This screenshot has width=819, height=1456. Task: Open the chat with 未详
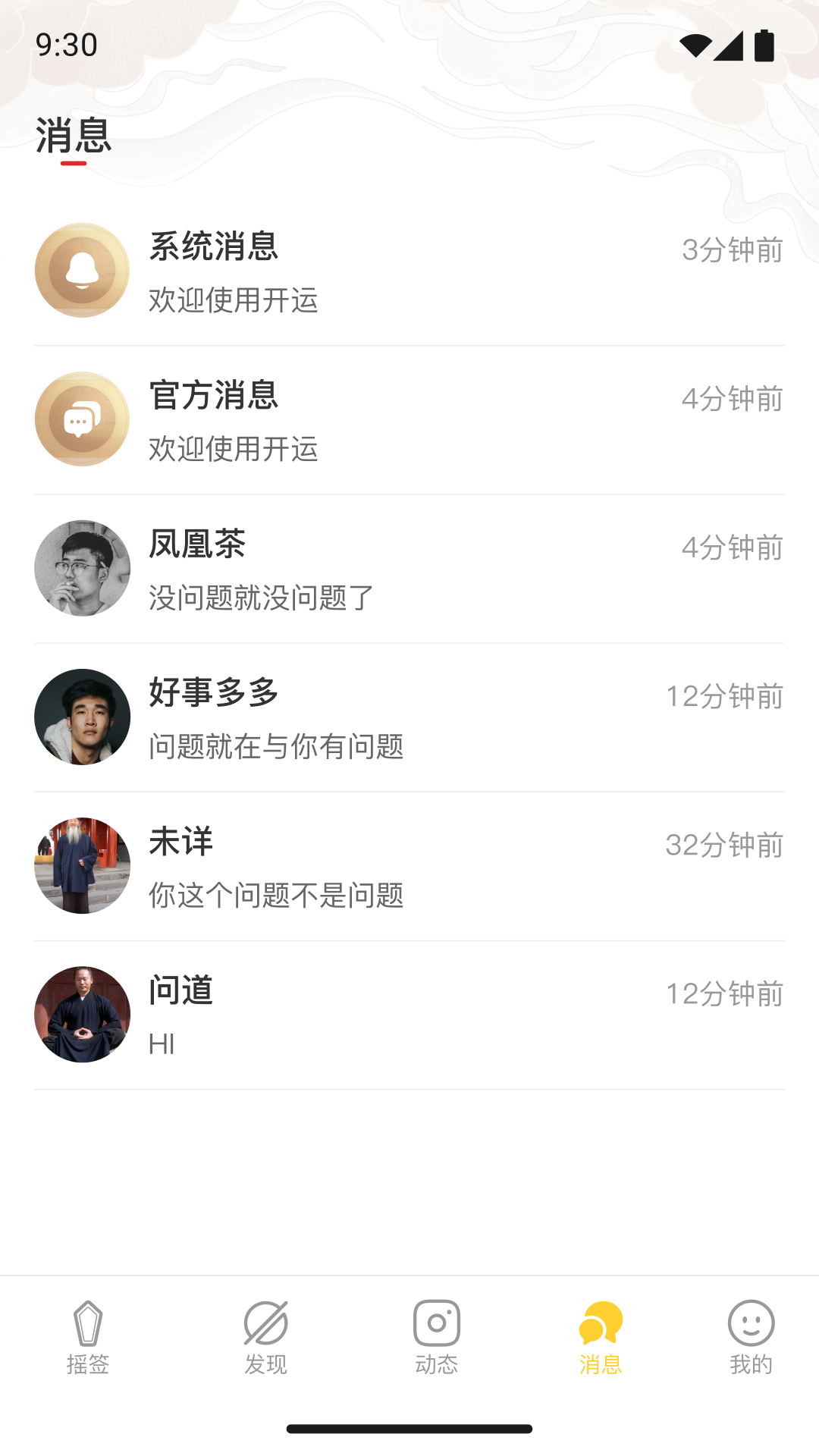tap(409, 865)
